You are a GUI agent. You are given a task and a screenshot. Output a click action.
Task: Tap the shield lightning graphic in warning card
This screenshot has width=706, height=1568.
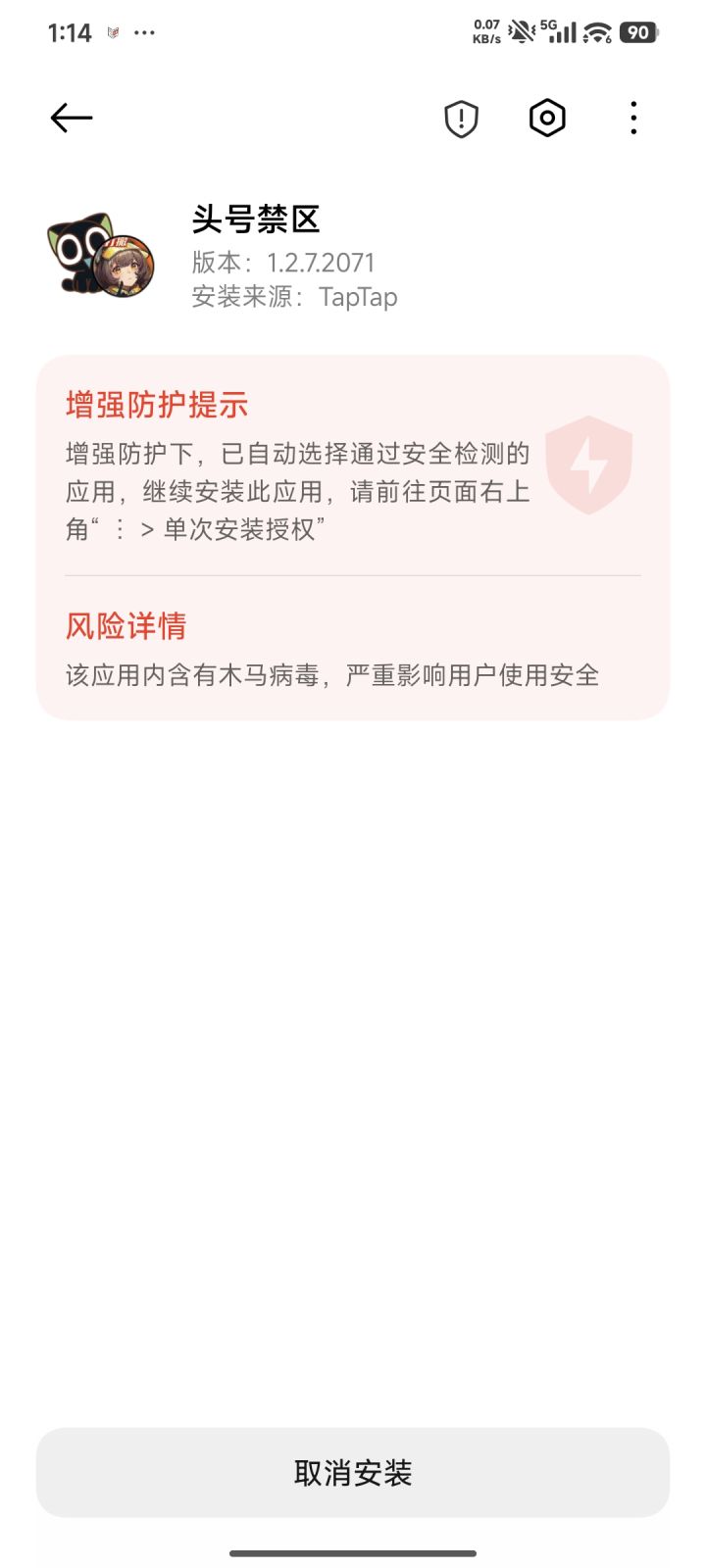(x=590, y=464)
